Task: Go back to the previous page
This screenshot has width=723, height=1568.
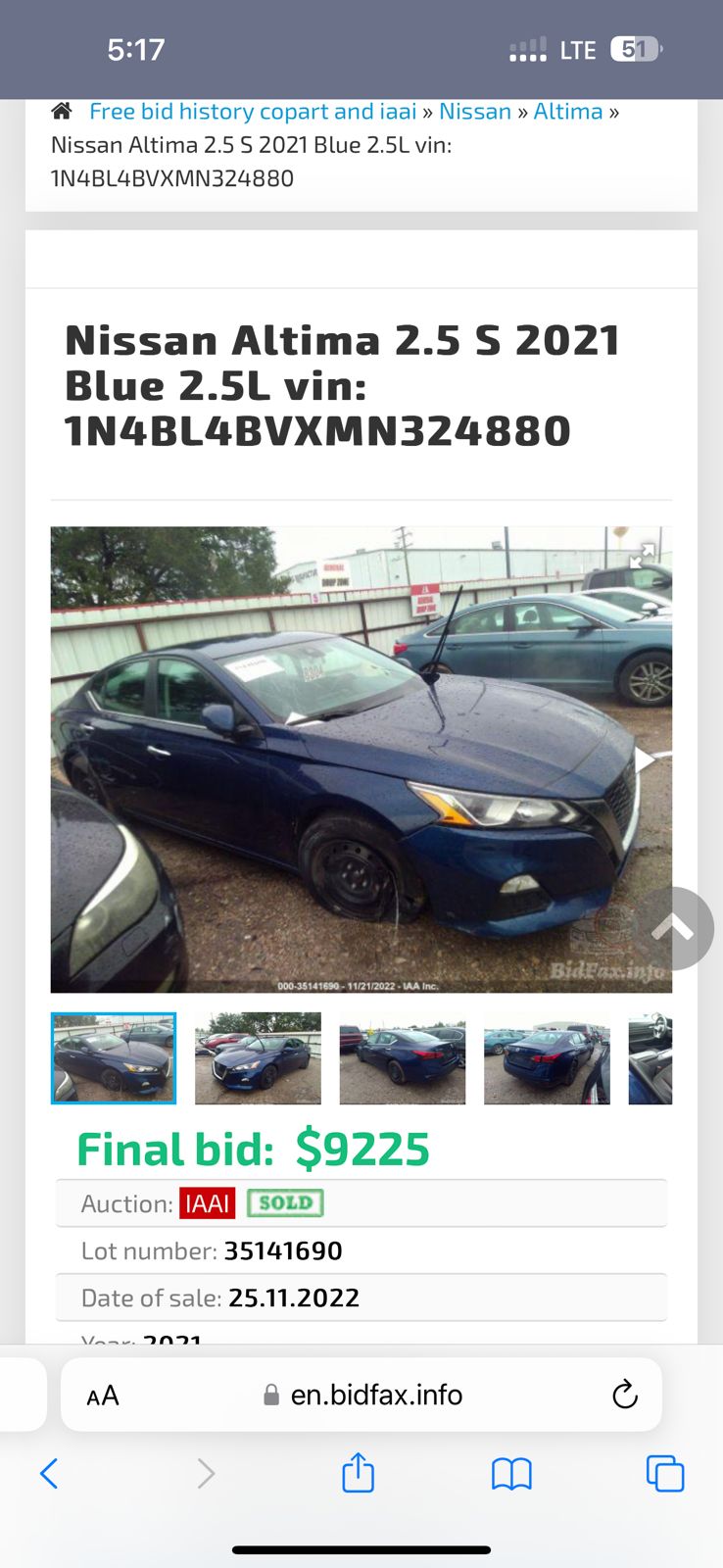Action: [49, 1473]
